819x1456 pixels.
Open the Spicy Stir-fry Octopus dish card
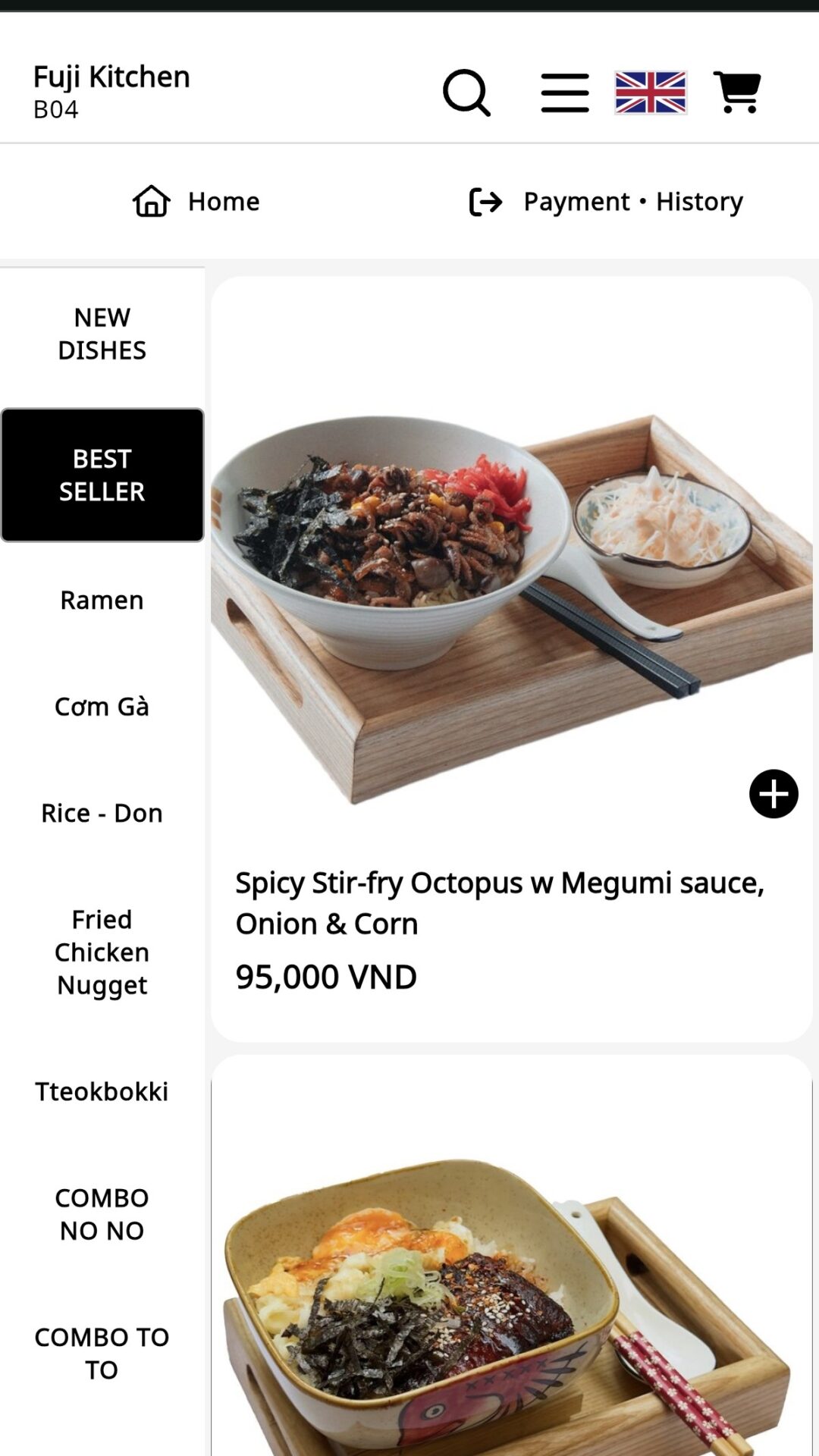point(500,902)
